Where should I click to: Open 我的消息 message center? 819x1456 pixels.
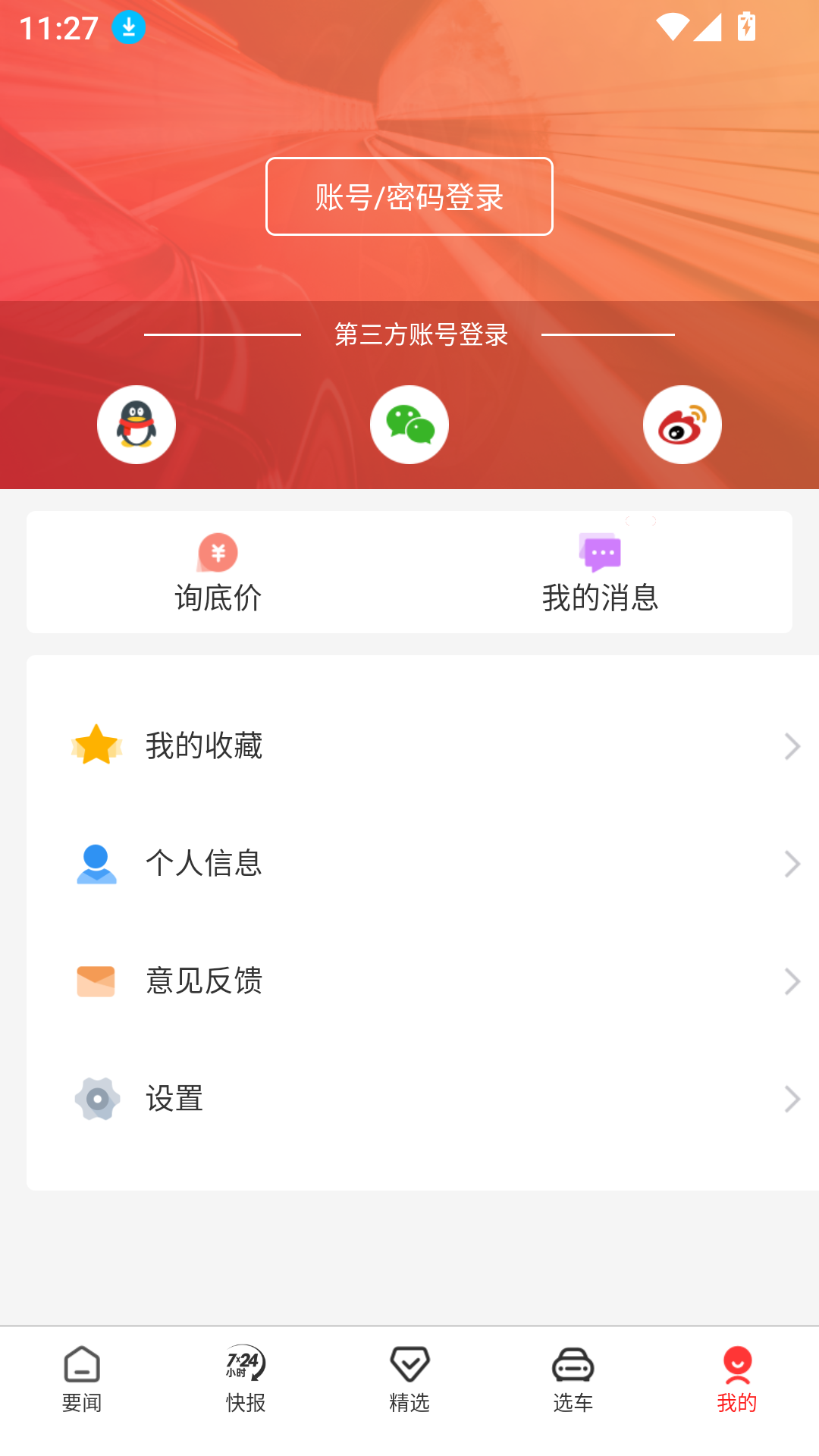pyautogui.click(x=601, y=572)
